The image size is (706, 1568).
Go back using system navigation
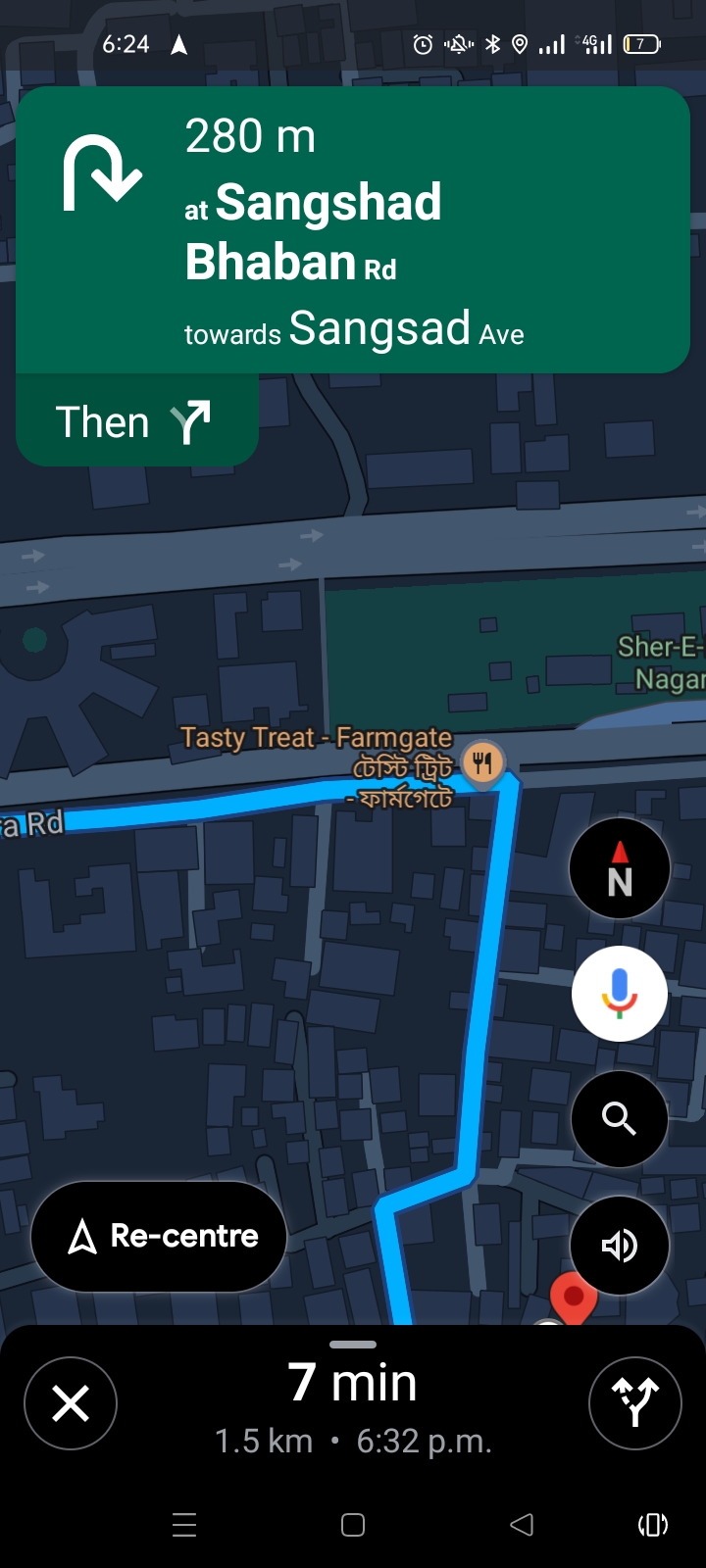click(522, 1524)
